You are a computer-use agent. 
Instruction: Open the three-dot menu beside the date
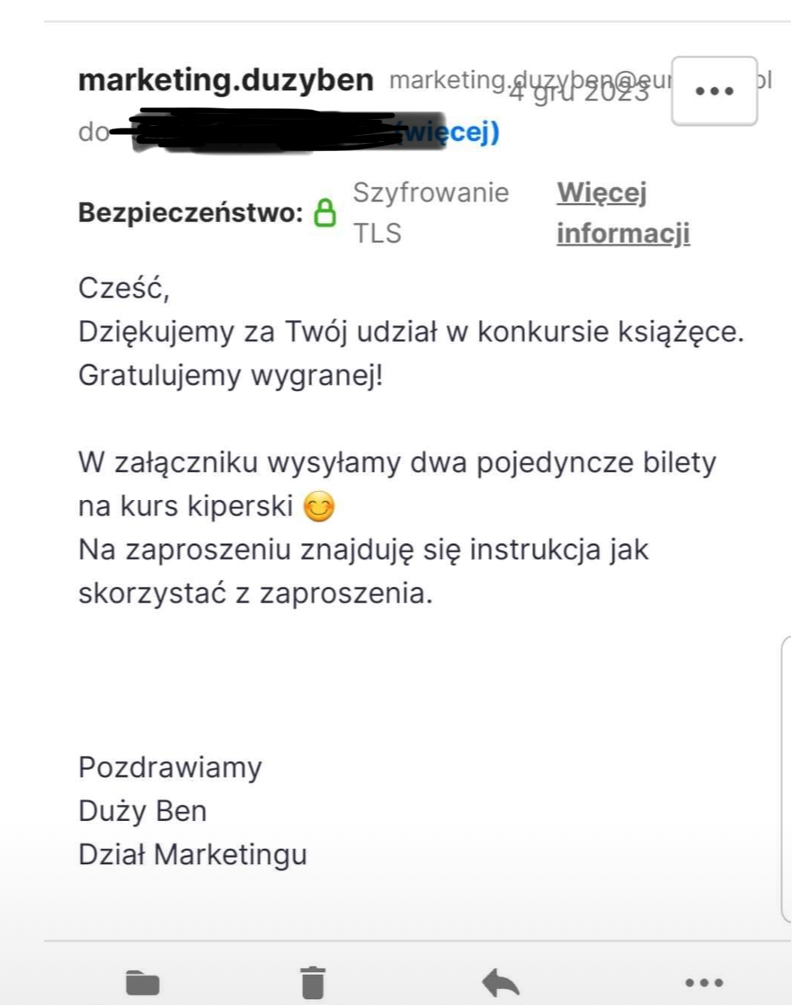(714, 90)
